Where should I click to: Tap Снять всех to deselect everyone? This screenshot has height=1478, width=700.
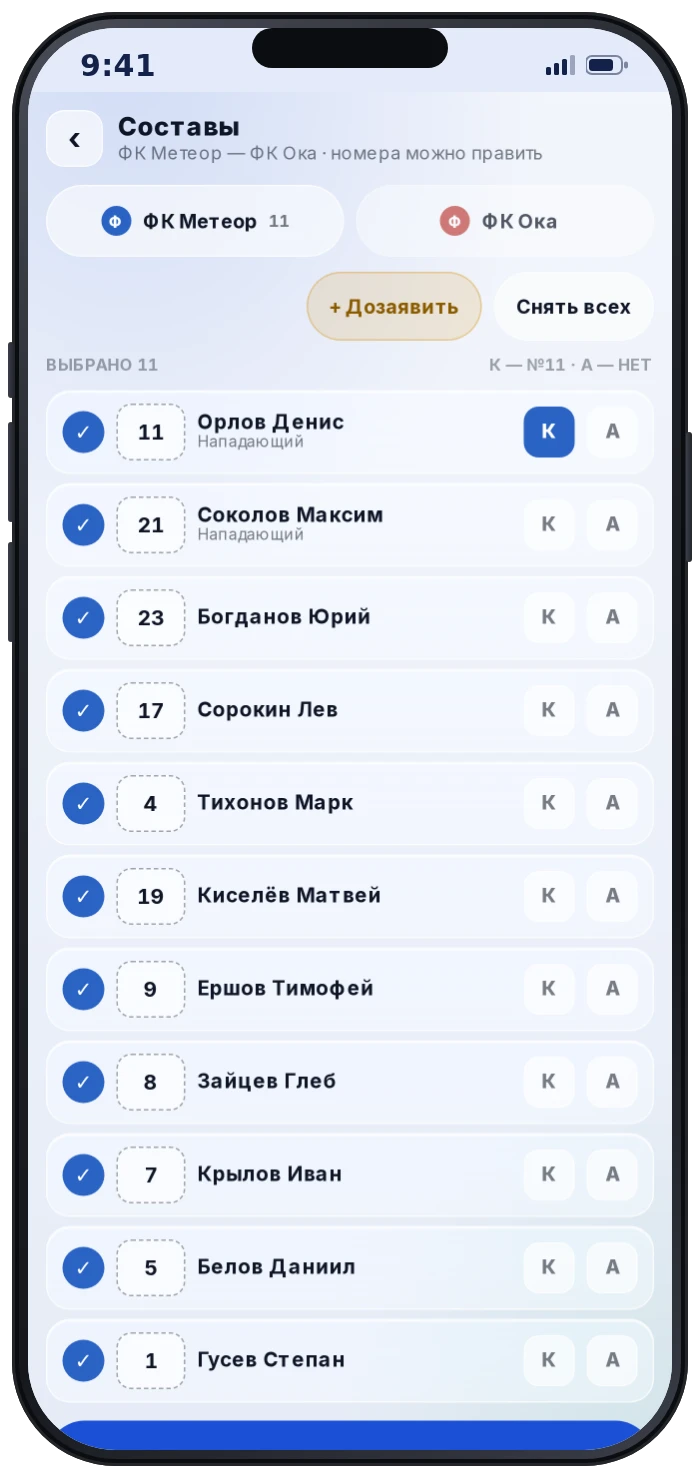573,307
